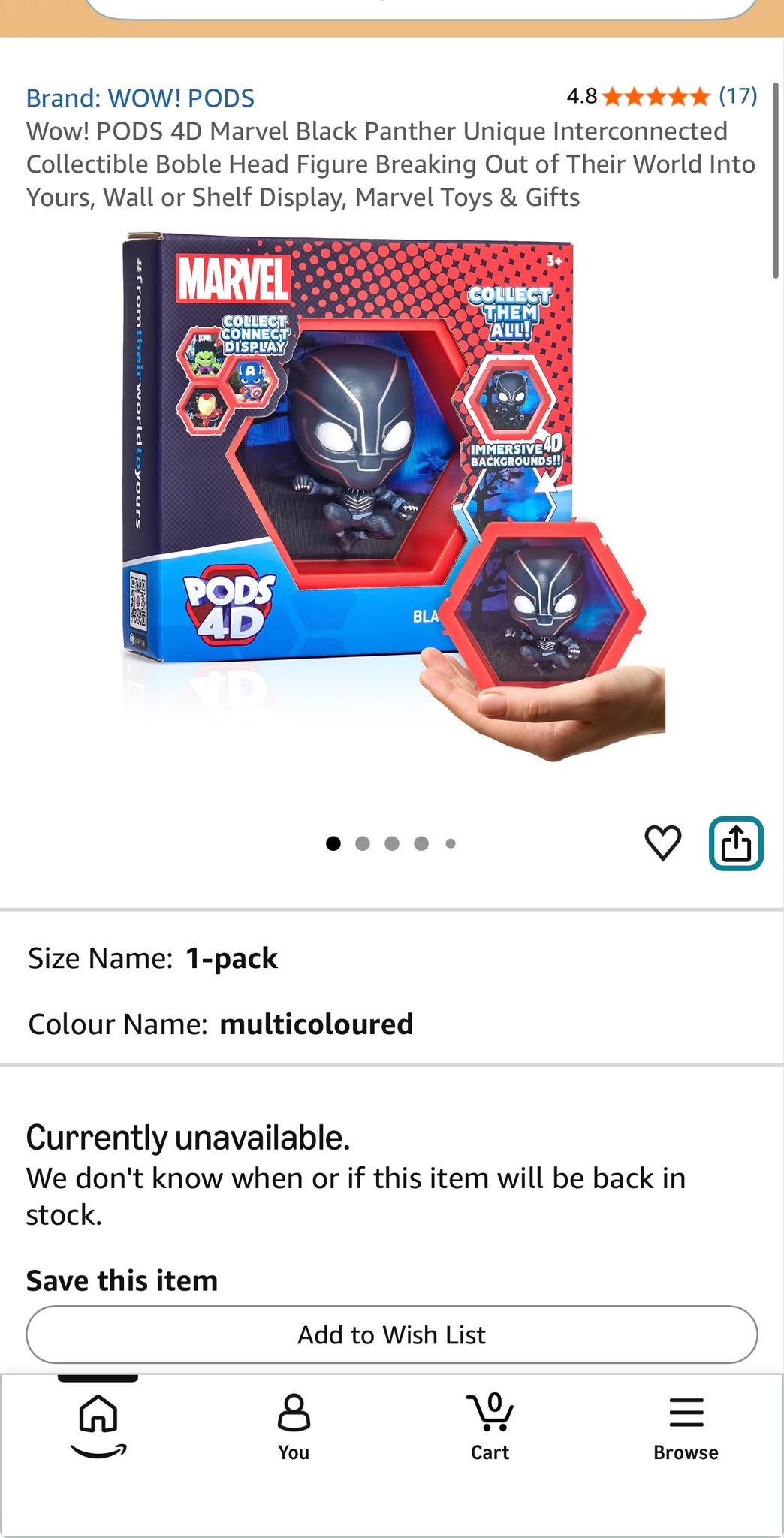Open the Cart tab
Image resolution: width=784 pixels, height=1538 pixels.
pos(490,1427)
